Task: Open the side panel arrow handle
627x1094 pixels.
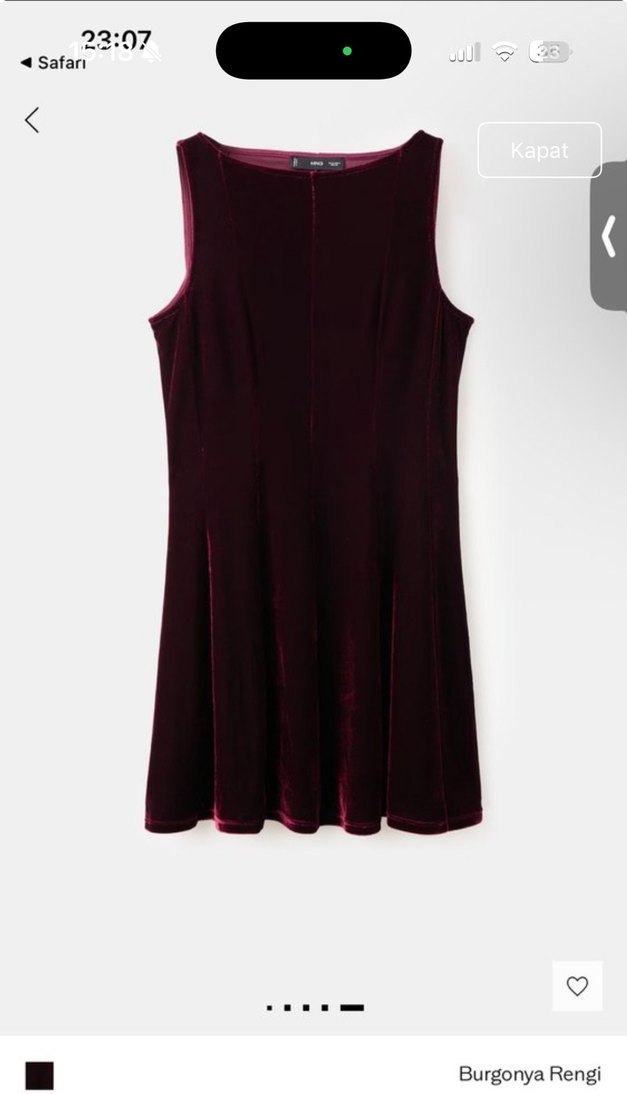Action: [x=608, y=237]
